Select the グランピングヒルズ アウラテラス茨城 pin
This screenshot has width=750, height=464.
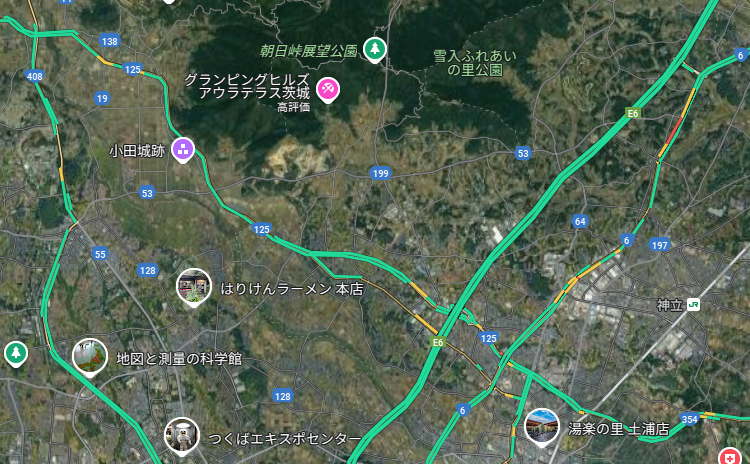[x=327, y=89]
